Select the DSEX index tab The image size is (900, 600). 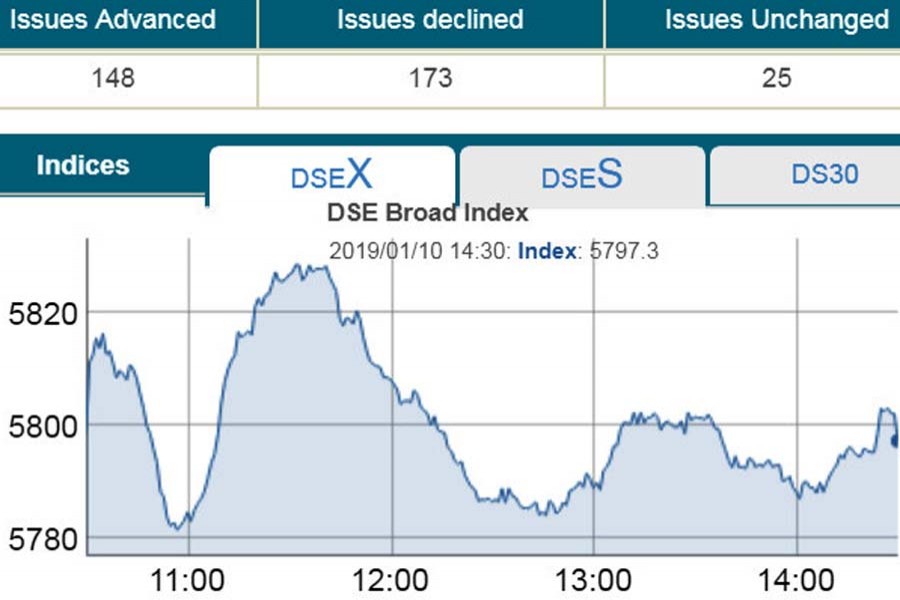pyautogui.click(x=331, y=175)
